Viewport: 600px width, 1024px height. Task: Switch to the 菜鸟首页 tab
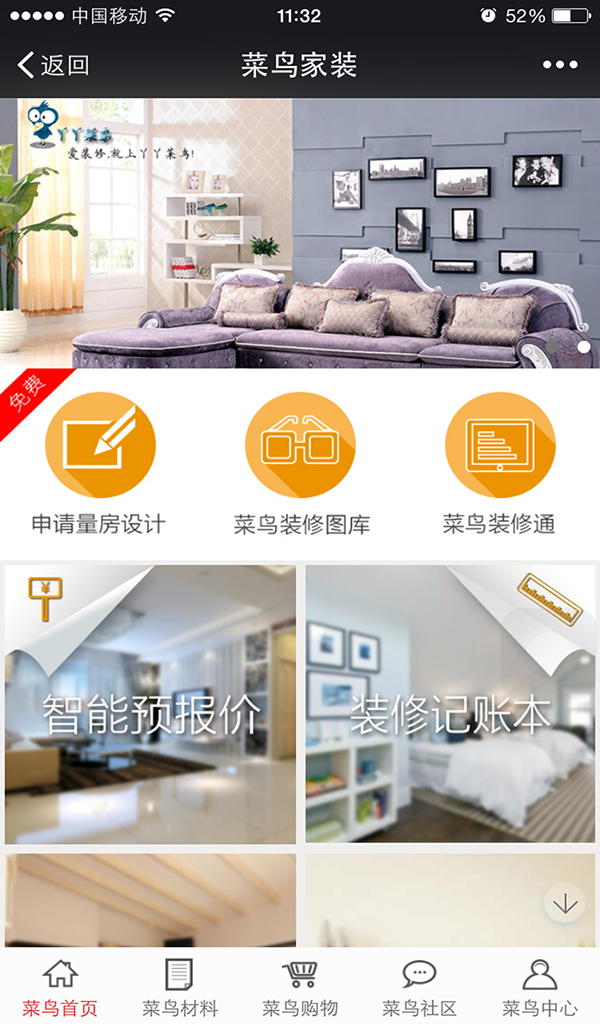click(60, 987)
